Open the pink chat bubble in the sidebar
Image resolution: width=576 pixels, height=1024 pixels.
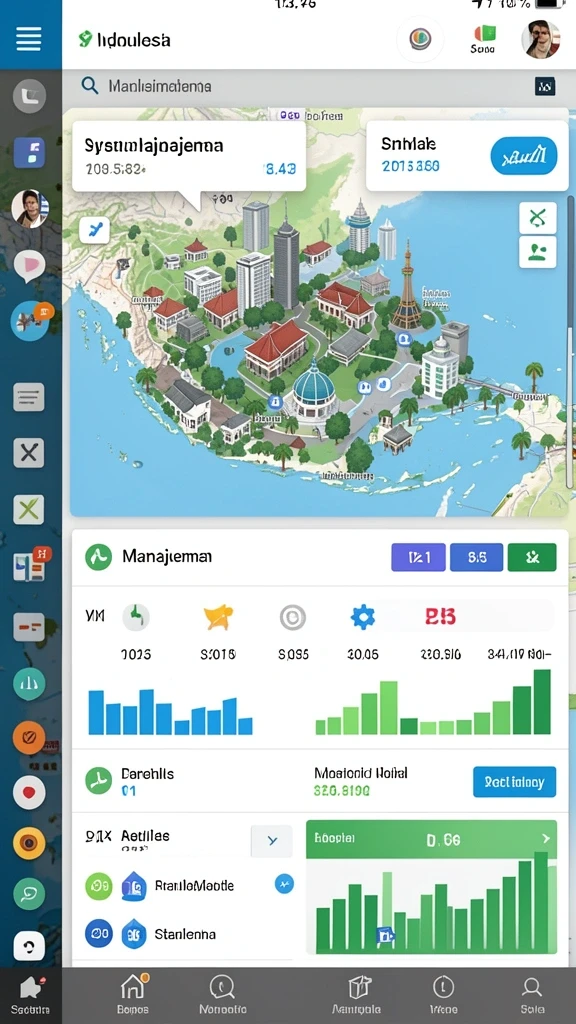[x=29, y=265]
